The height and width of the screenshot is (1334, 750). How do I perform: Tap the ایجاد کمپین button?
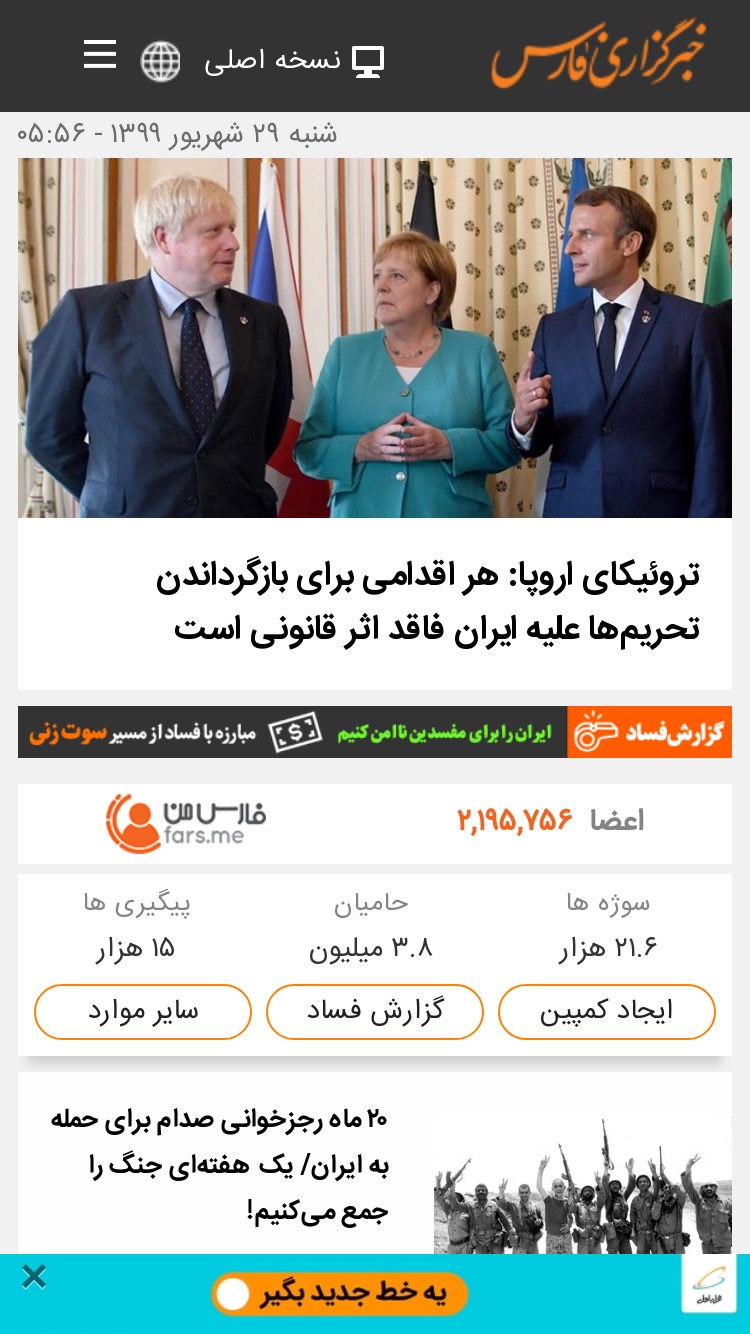[607, 1012]
